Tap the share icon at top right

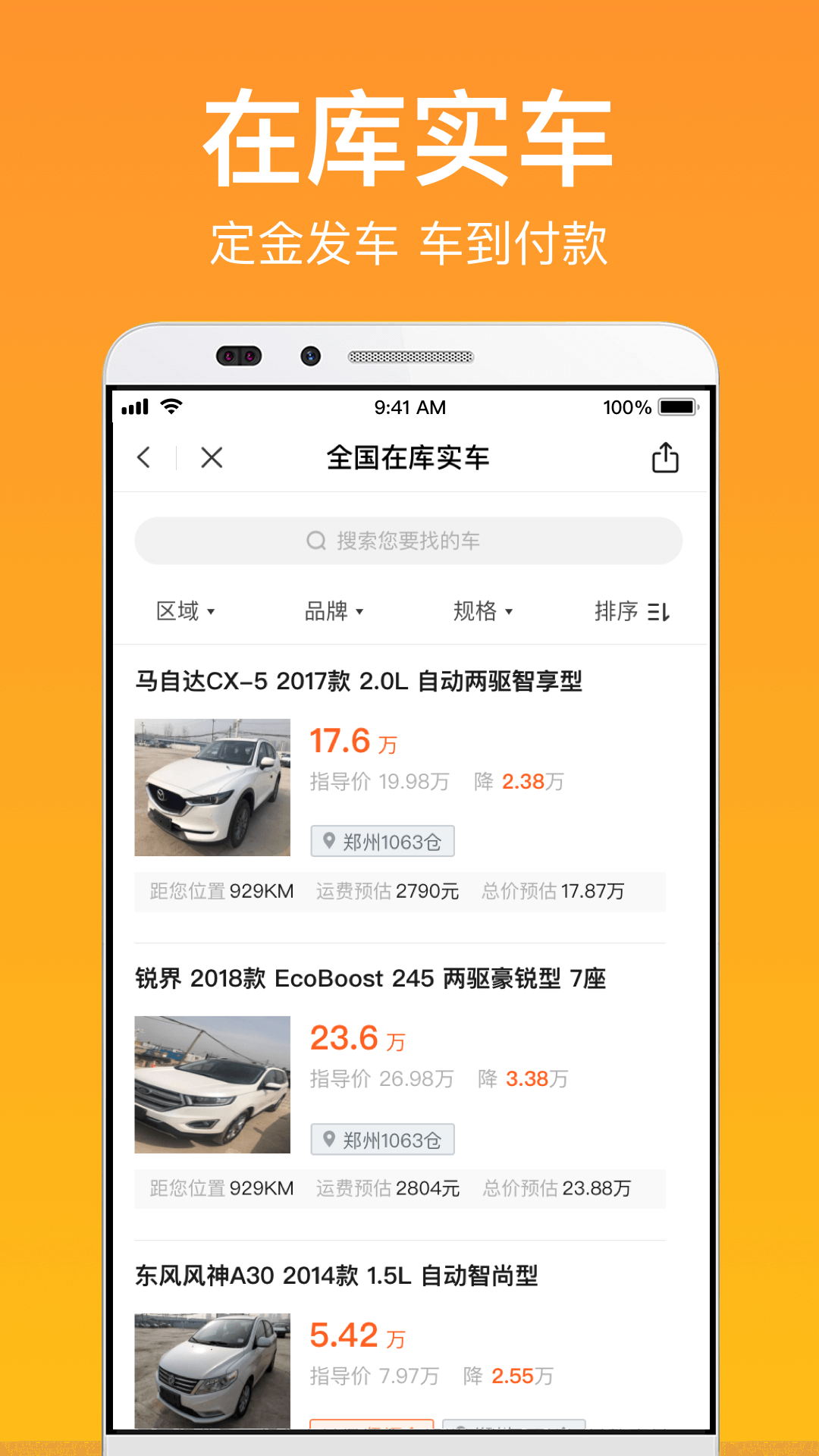[x=664, y=457]
